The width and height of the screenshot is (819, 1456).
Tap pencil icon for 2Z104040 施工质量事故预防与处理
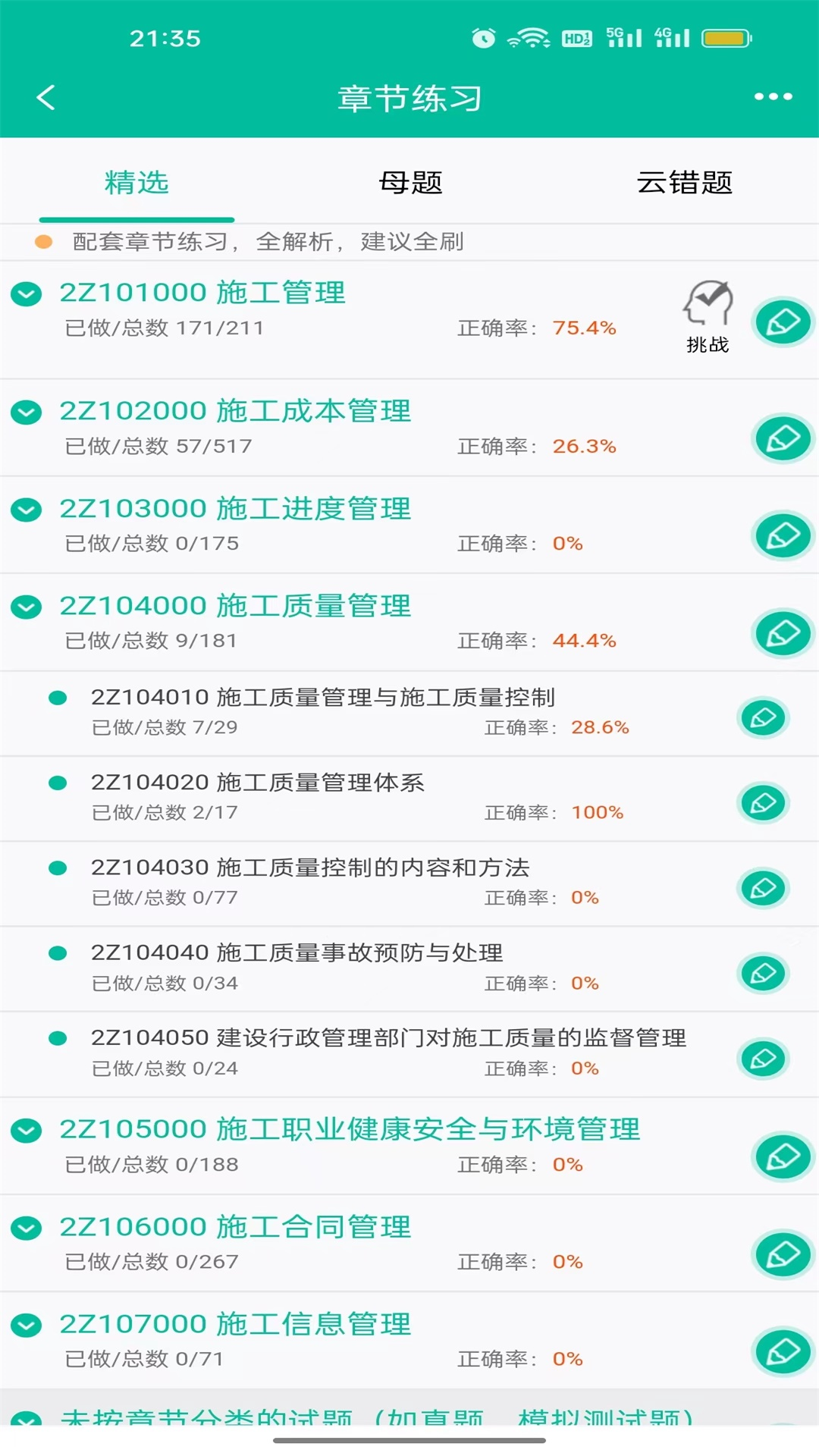point(763,974)
